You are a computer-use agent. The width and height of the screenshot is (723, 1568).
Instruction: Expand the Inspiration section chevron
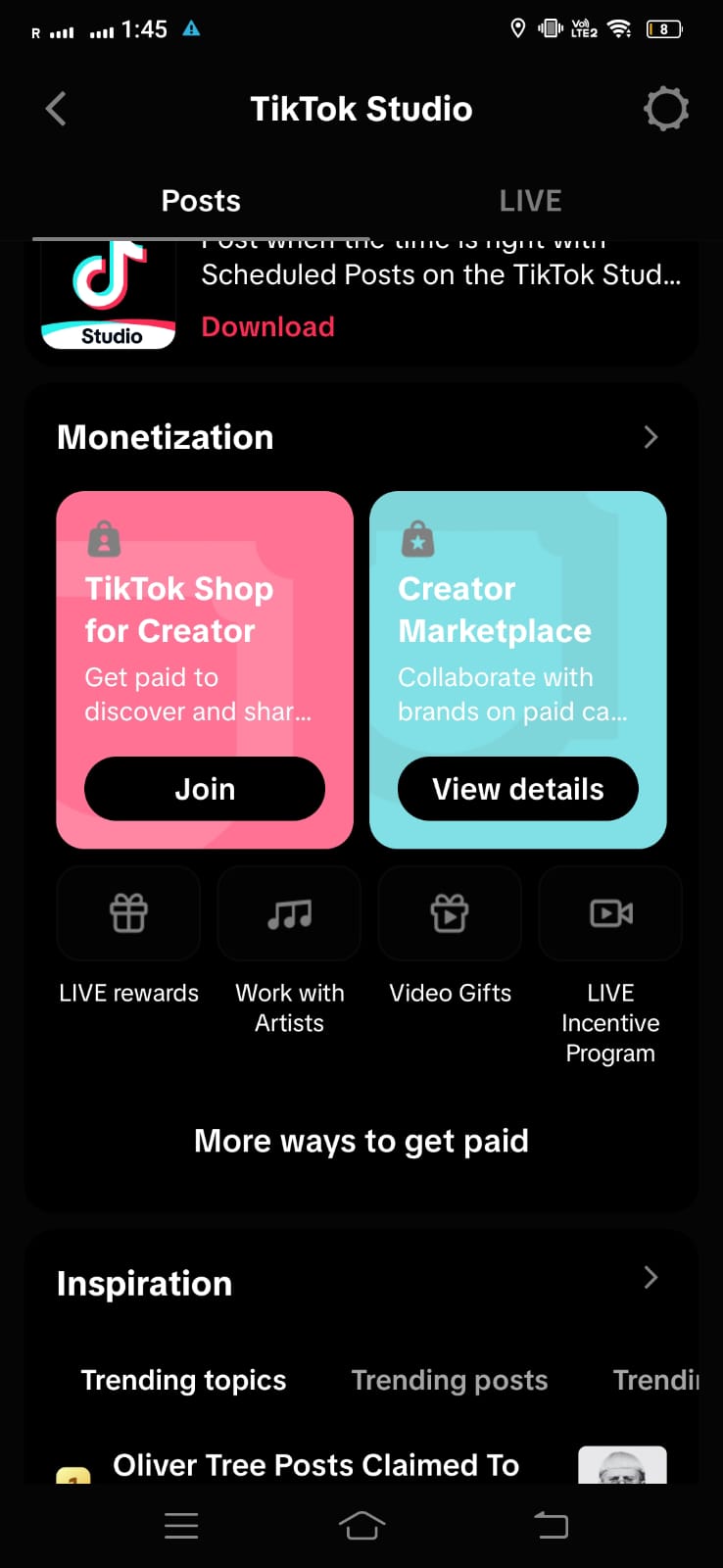[651, 1277]
